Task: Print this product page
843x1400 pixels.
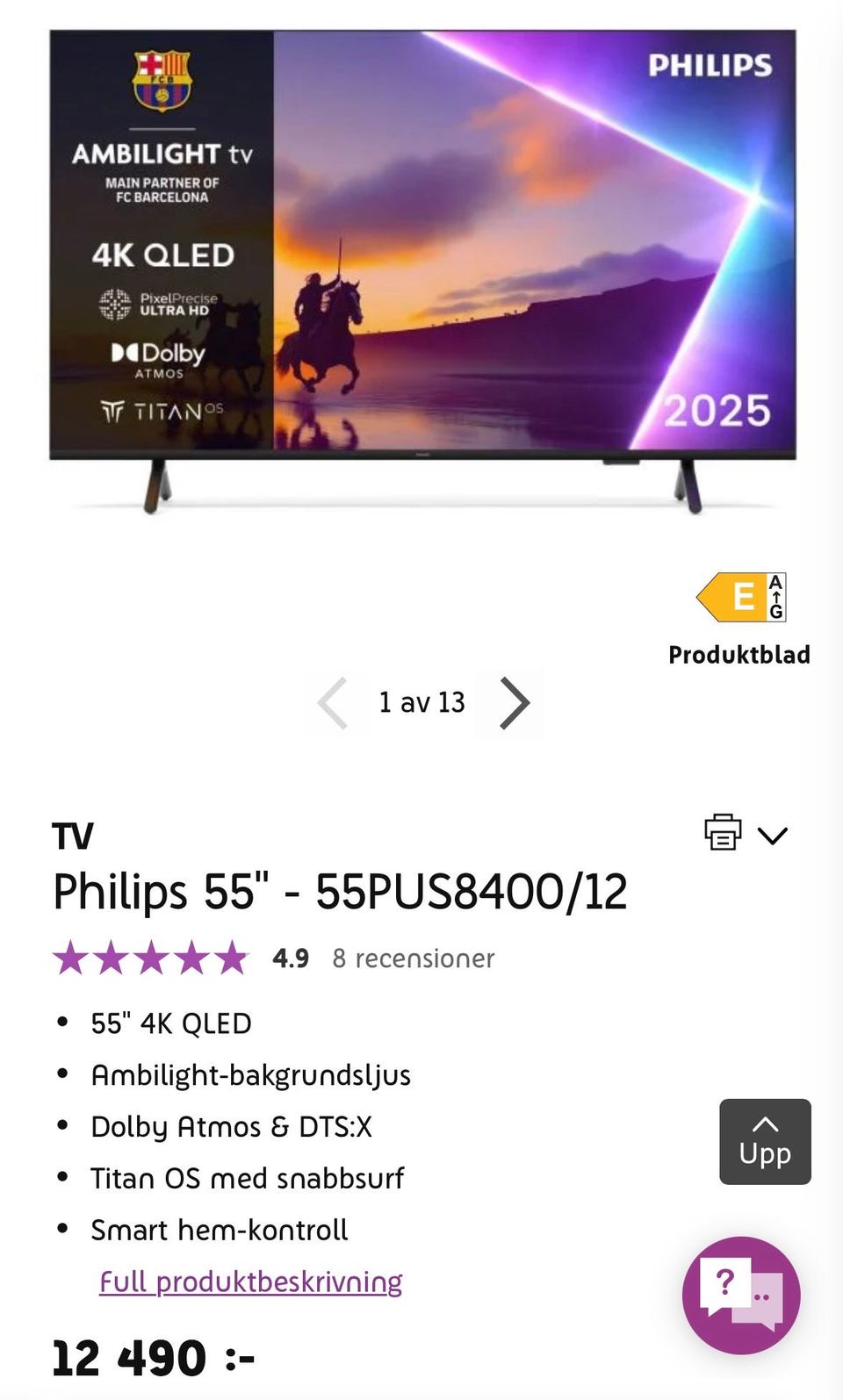Action: pos(723,832)
